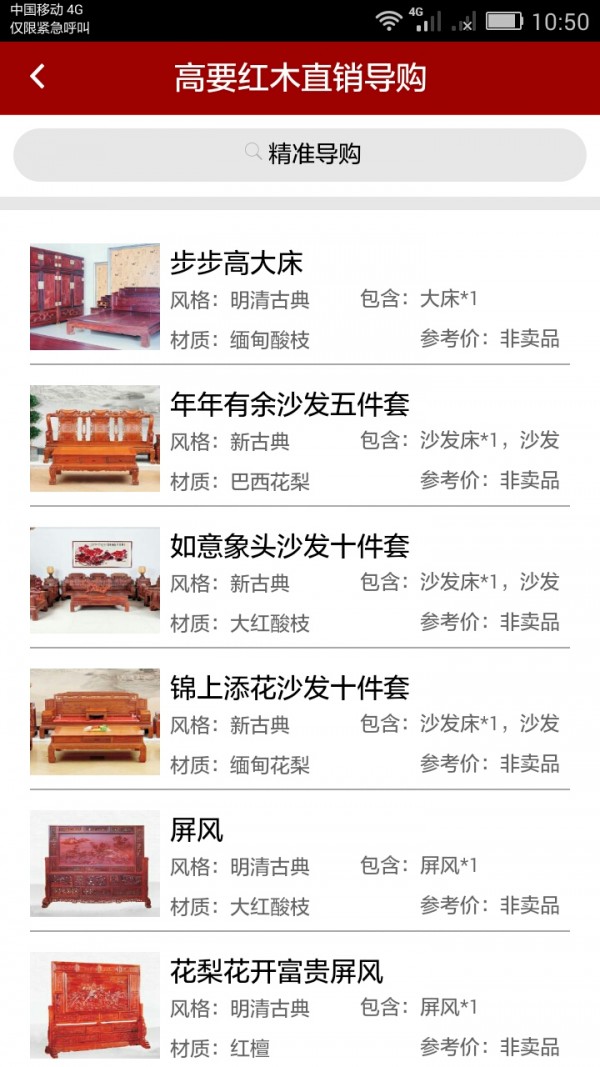600x1067 pixels.
Task: Tap the 屏风 product row
Action: coord(300,865)
